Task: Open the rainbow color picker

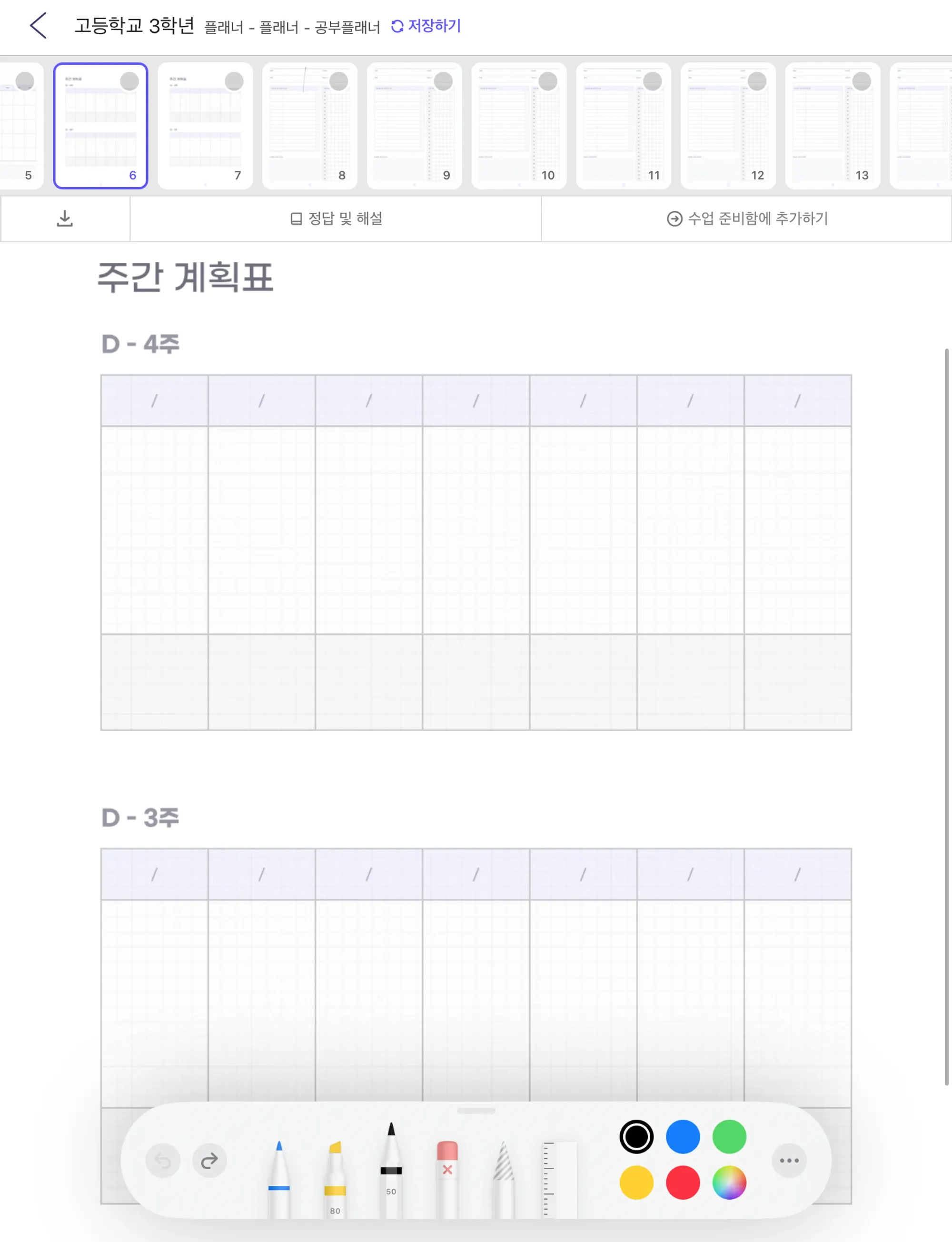Action: coord(729,1182)
